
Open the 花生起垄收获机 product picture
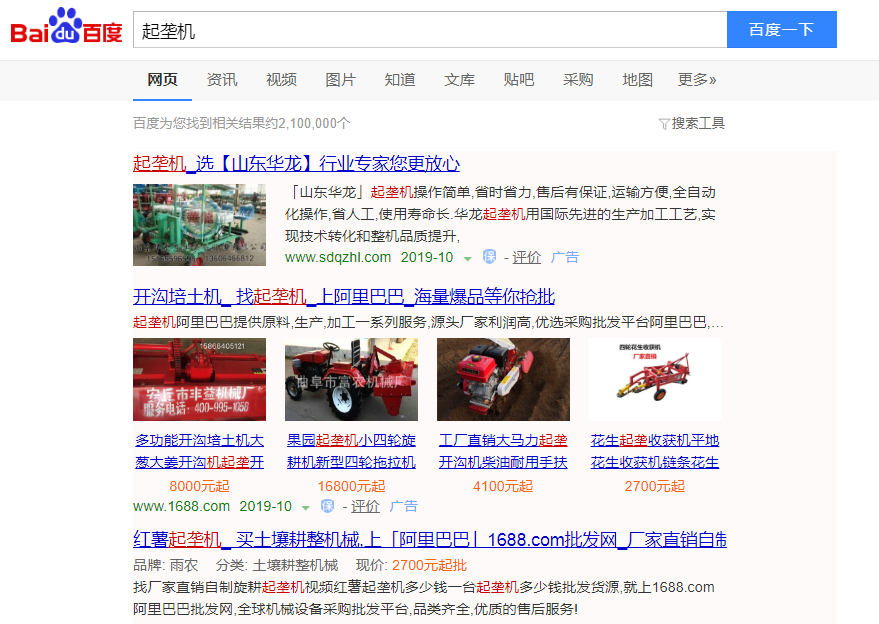coord(655,378)
